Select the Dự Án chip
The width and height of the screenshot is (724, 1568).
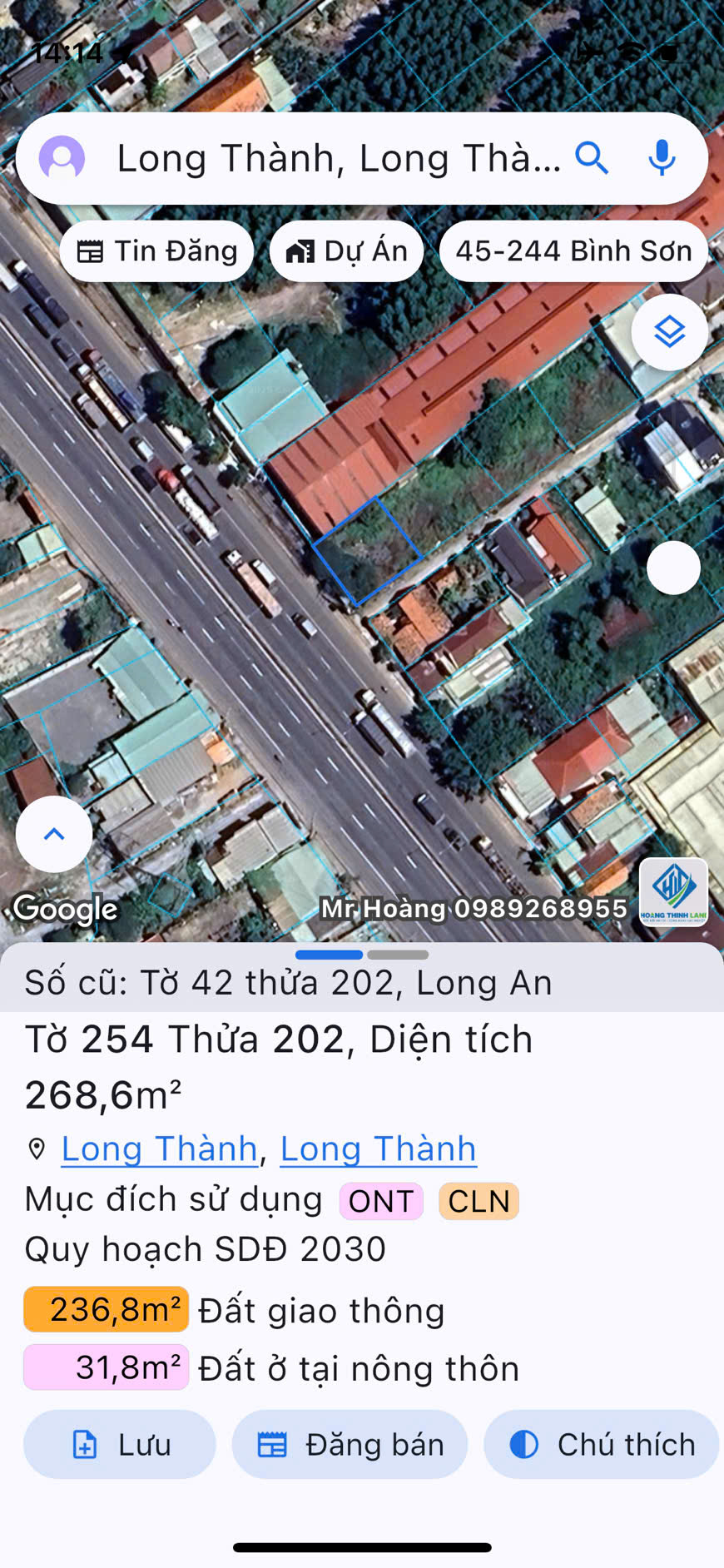coord(346,251)
